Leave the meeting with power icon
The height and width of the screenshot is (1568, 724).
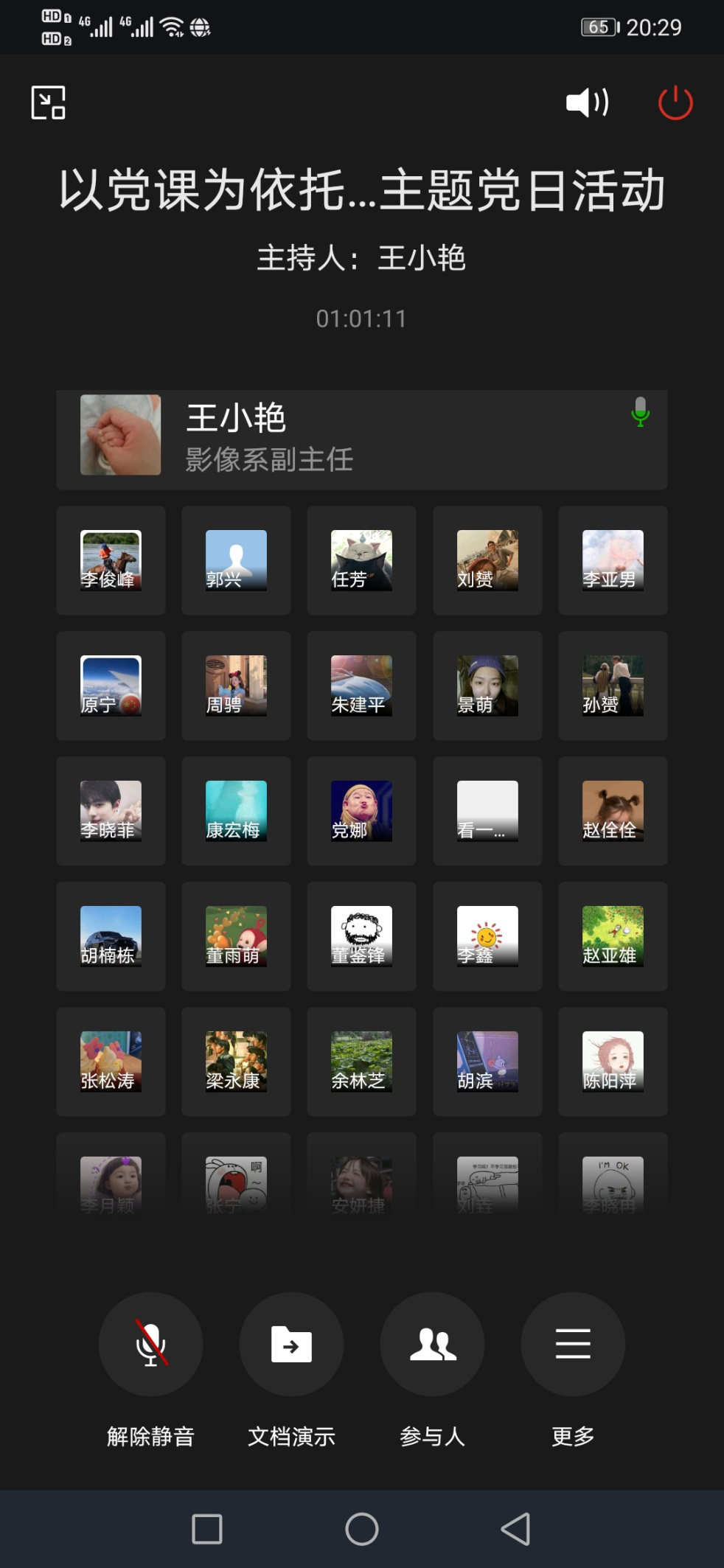point(675,102)
